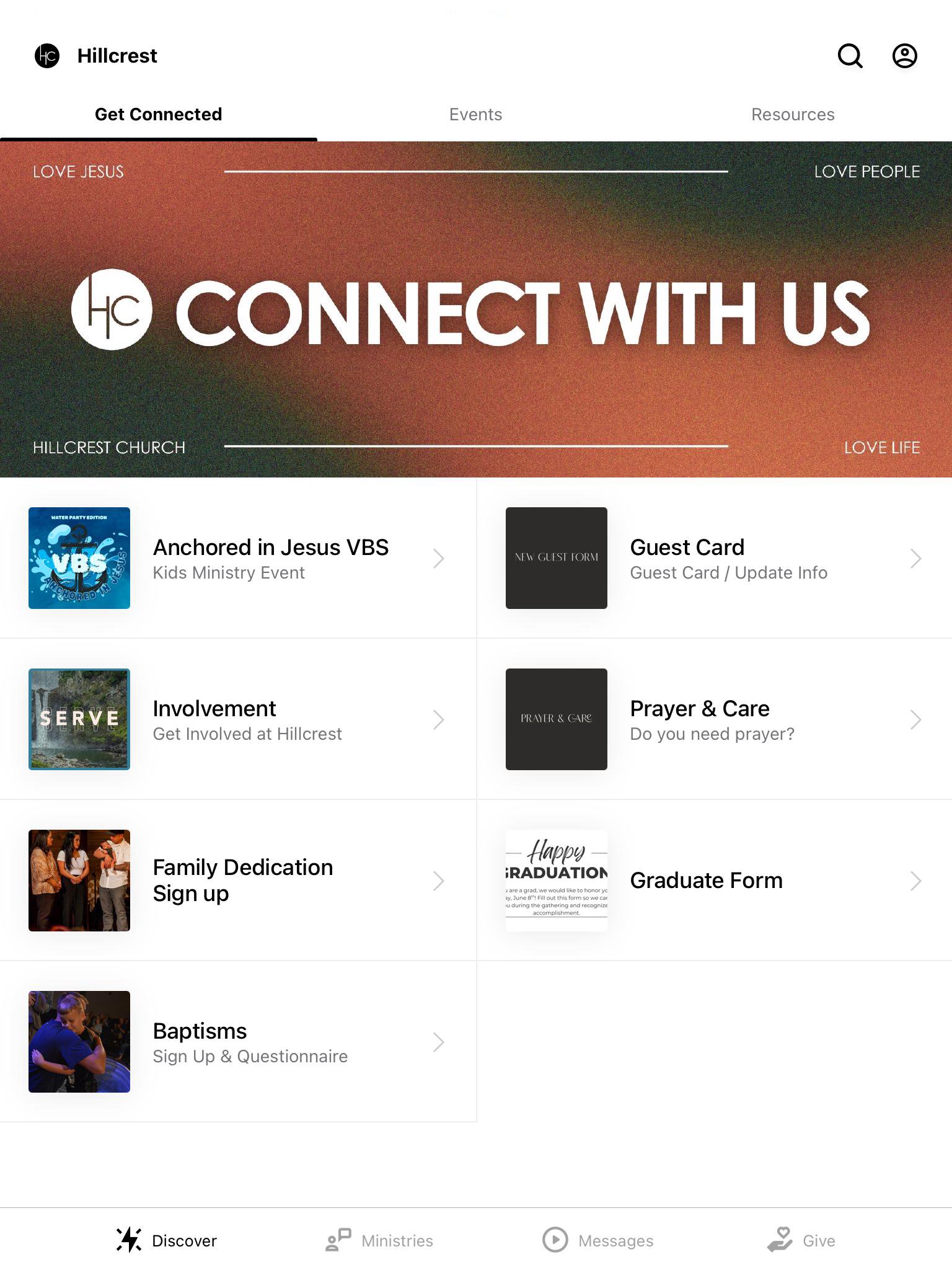Switch to the Events tab
The image size is (952, 1270).
coord(475,115)
